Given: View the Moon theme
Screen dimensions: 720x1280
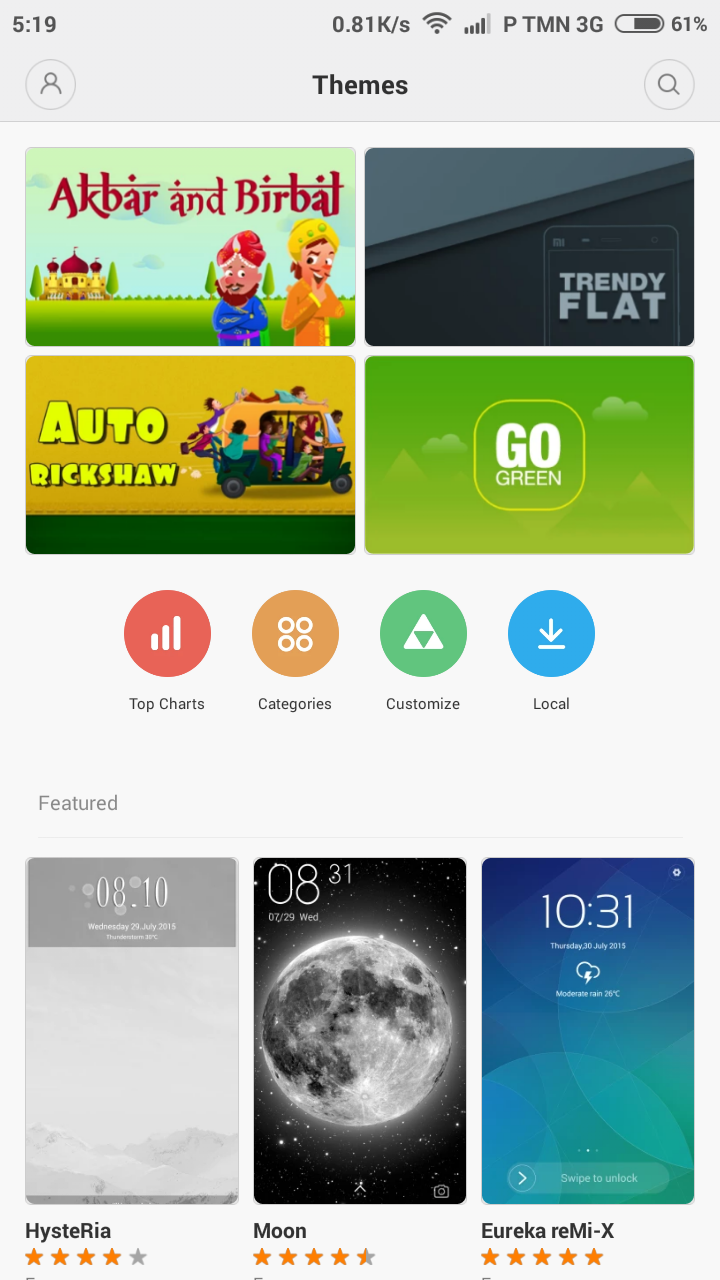Looking at the screenshot, I should (x=360, y=1030).
